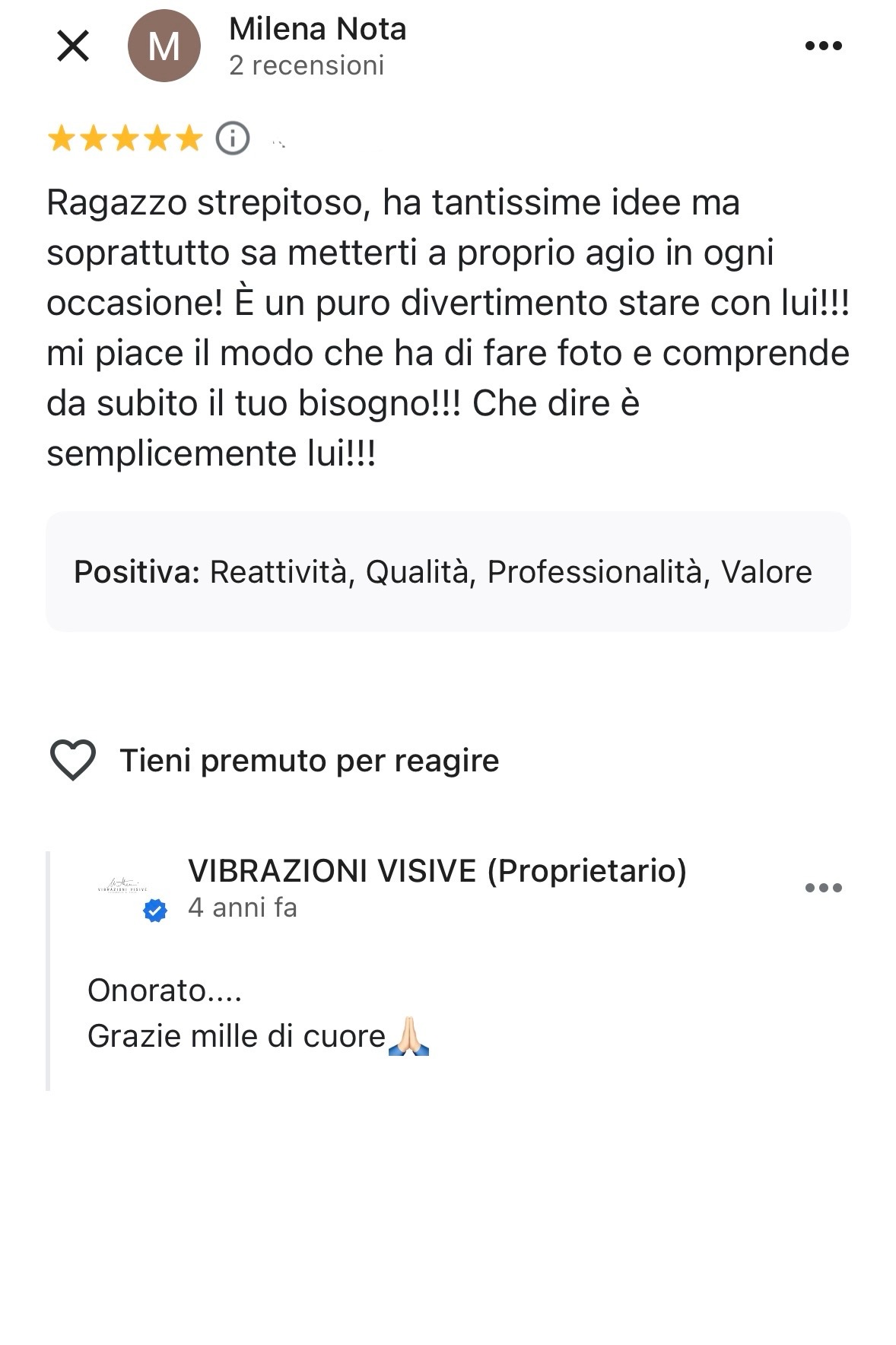Image resolution: width=896 pixels, height=1345 pixels.
Task: Open the overflow menu for Milena Nota's review
Action: [823, 46]
